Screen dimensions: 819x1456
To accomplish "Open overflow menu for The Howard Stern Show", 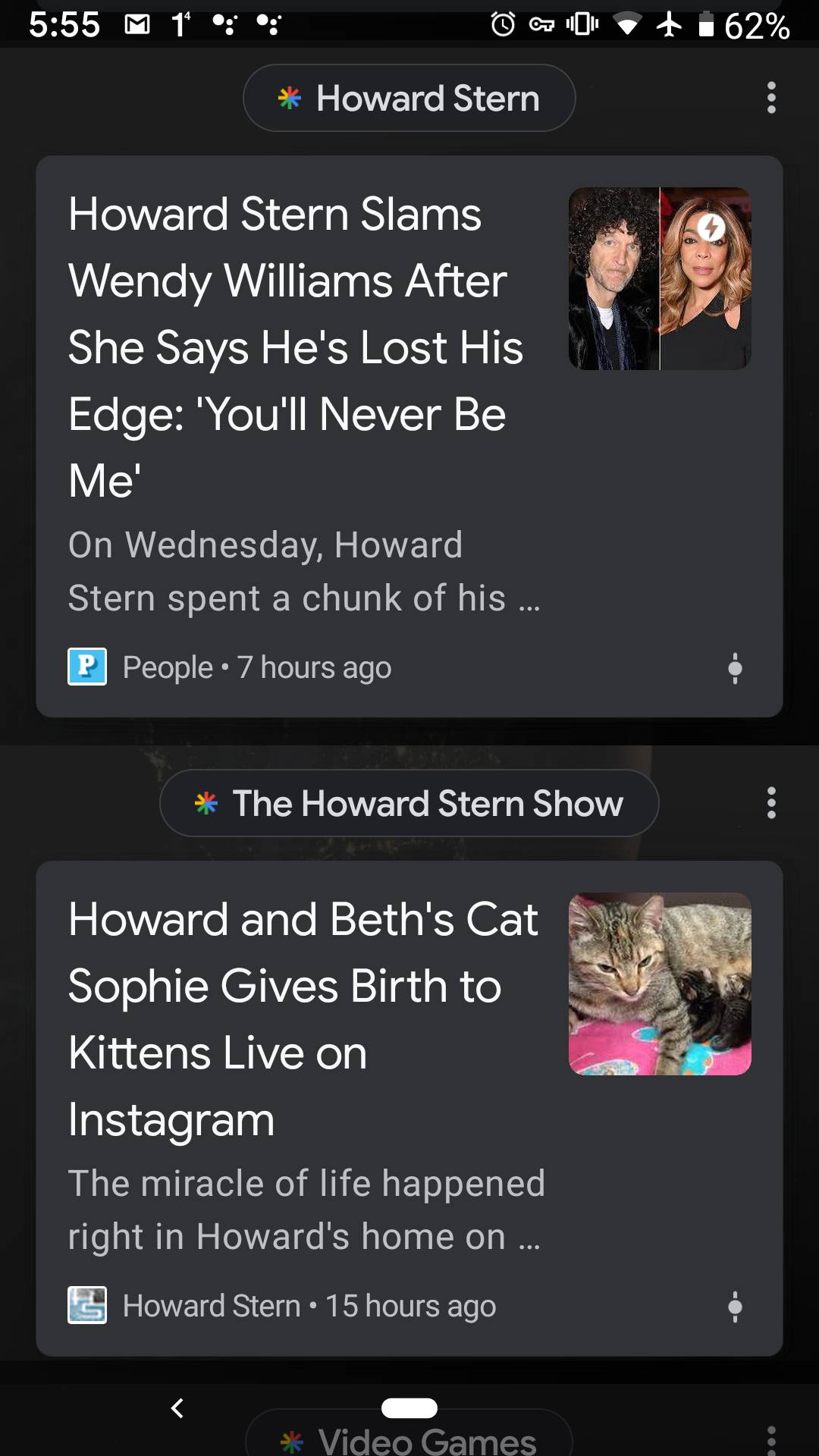I will (x=770, y=803).
